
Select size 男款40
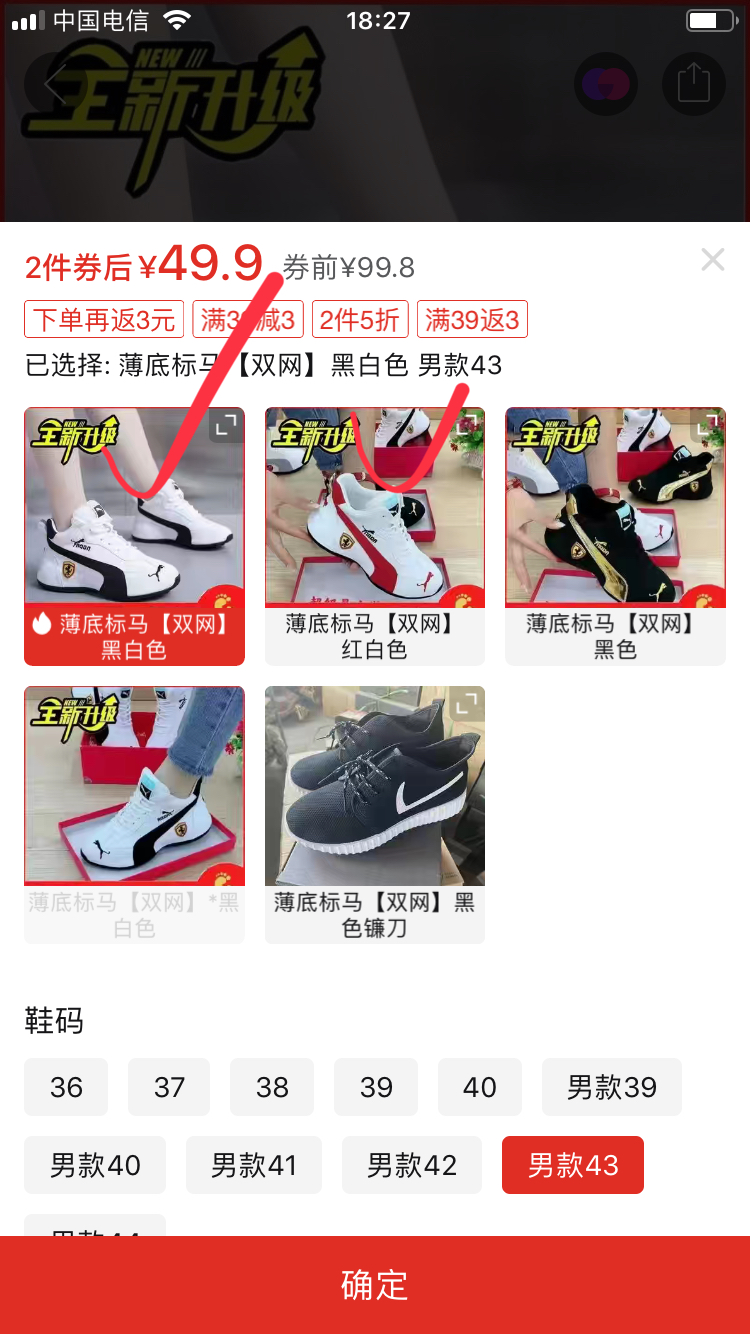pyautogui.click(x=95, y=1165)
